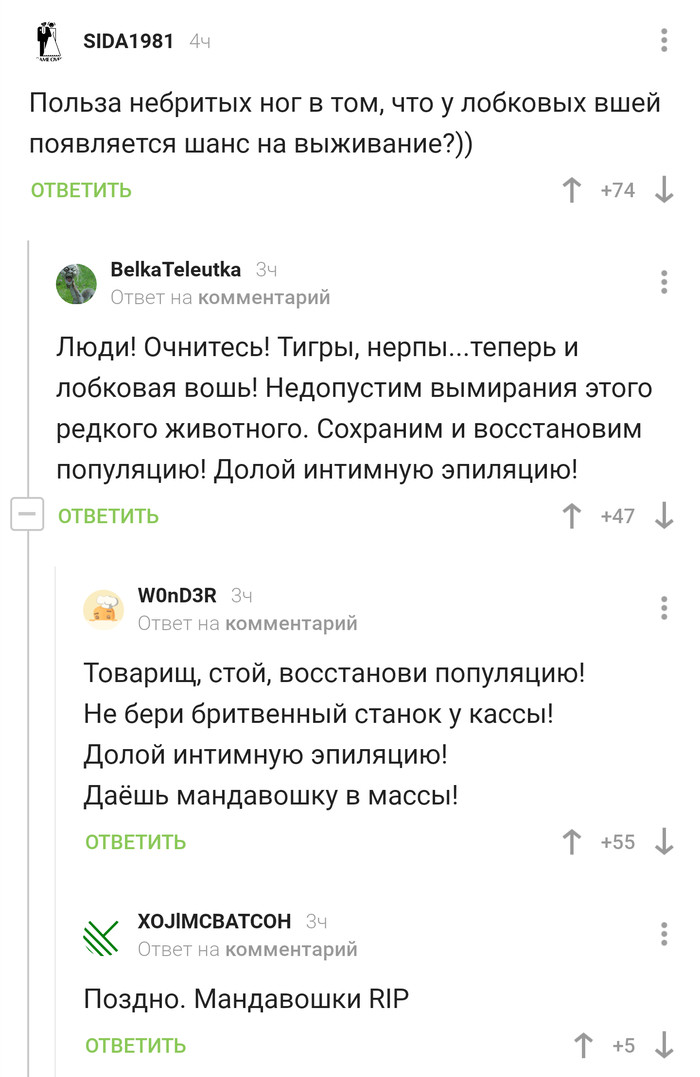Downvote W0nD3R's comment
700x1077 pixels.
[x=664, y=842]
